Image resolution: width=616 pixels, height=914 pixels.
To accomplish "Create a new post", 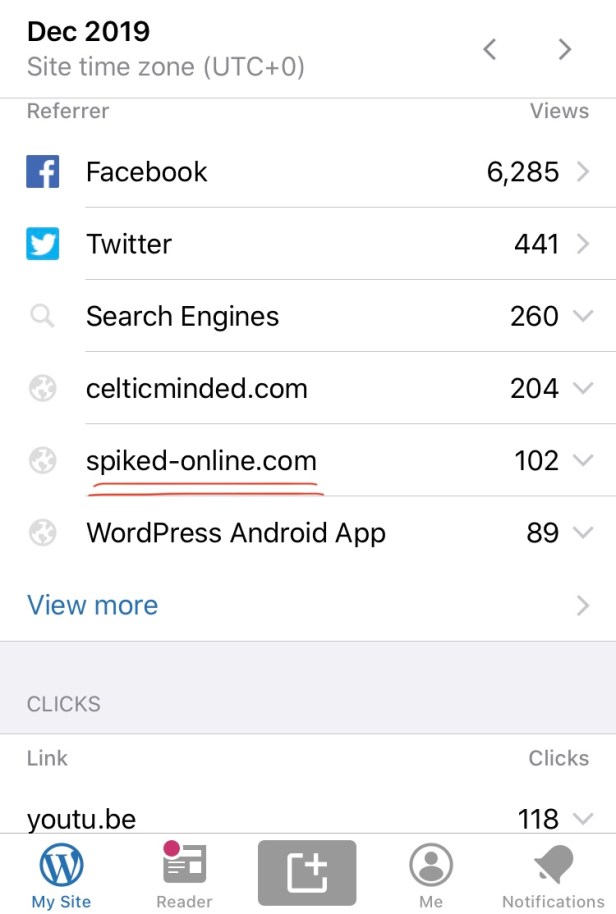I will [x=307, y=873].
